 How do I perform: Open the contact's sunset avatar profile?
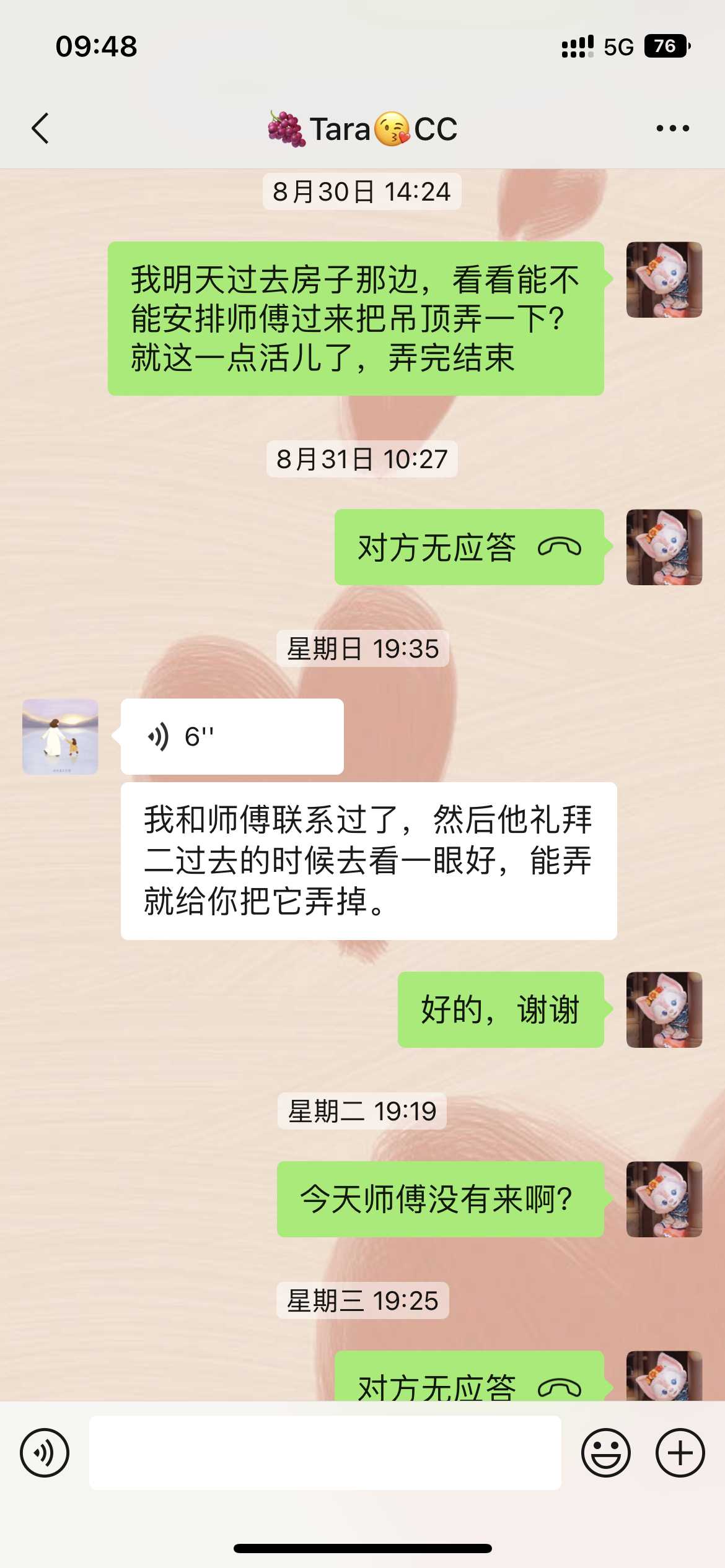pos(60,736)
